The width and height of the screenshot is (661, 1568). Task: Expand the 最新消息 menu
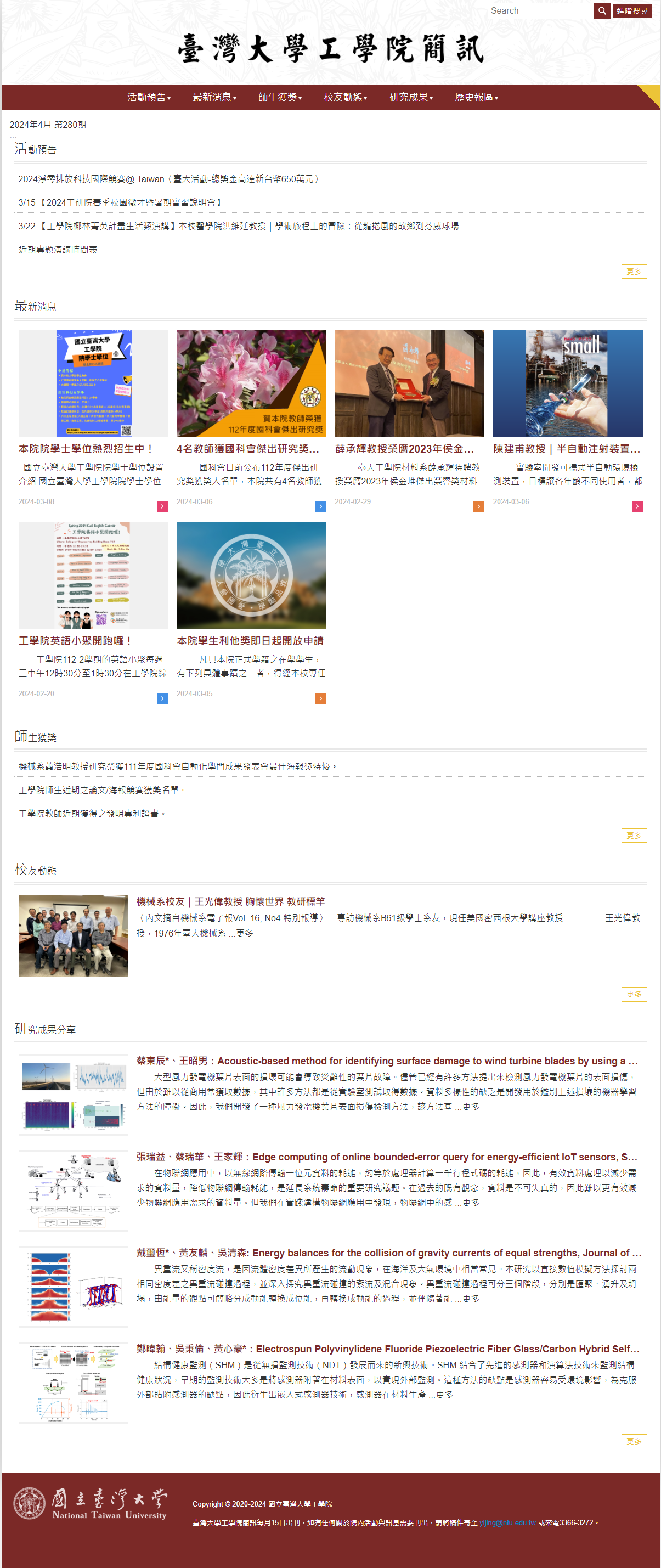click(x=214, y=98)
